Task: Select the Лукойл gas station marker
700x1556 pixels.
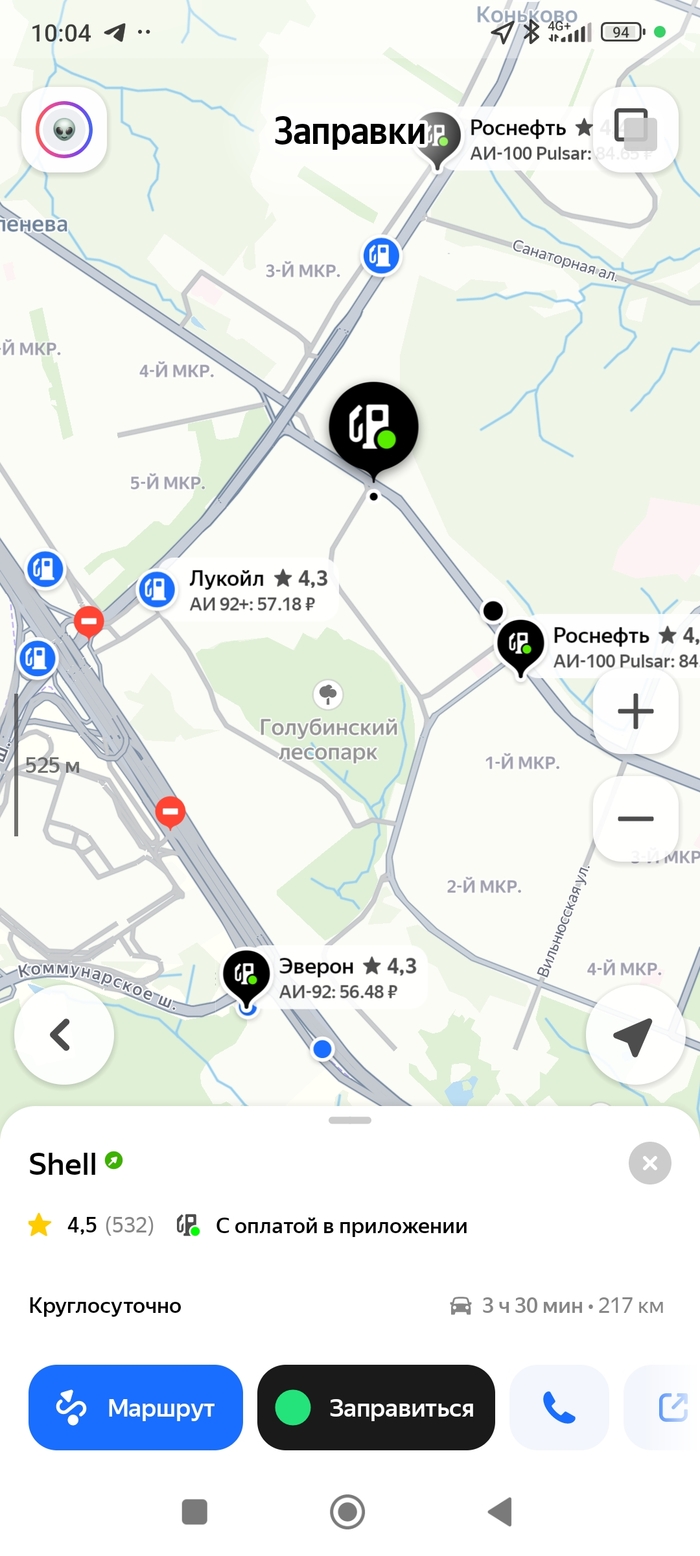Action: click(x=157, y=589)
